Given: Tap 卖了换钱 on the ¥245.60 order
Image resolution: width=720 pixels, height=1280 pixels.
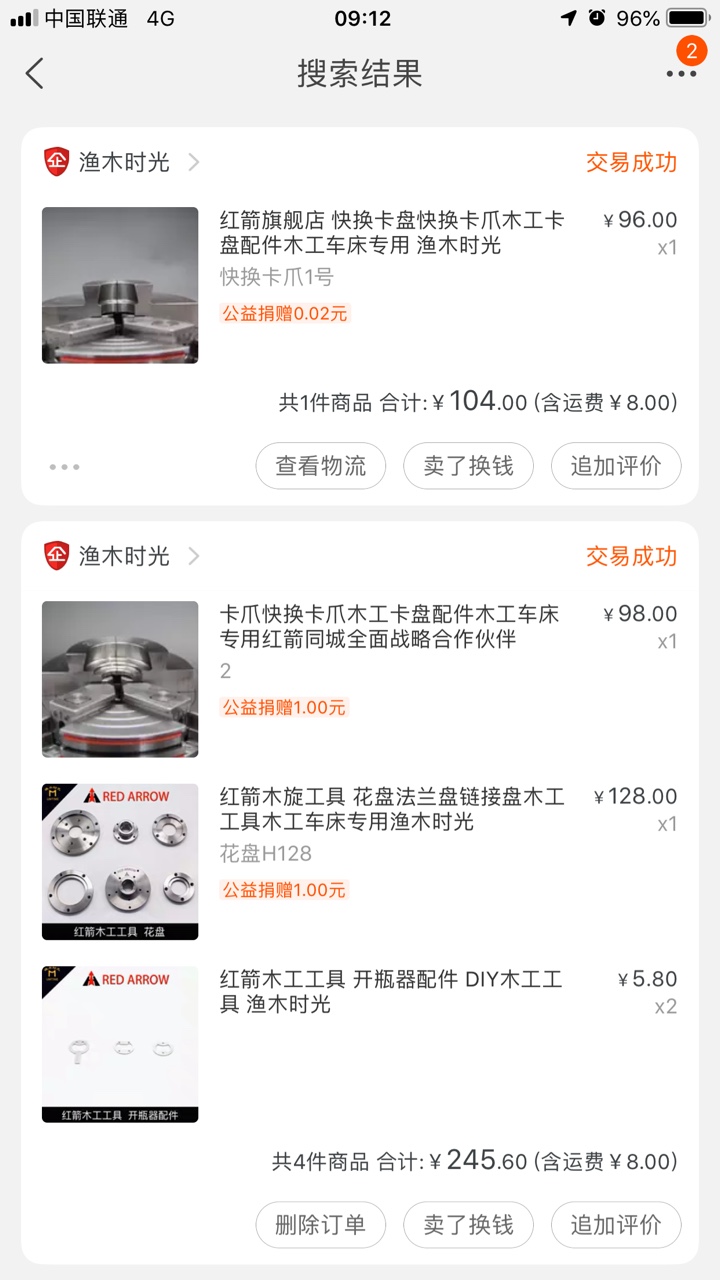Looking at the screenshot, I should tap(468, 1225).
